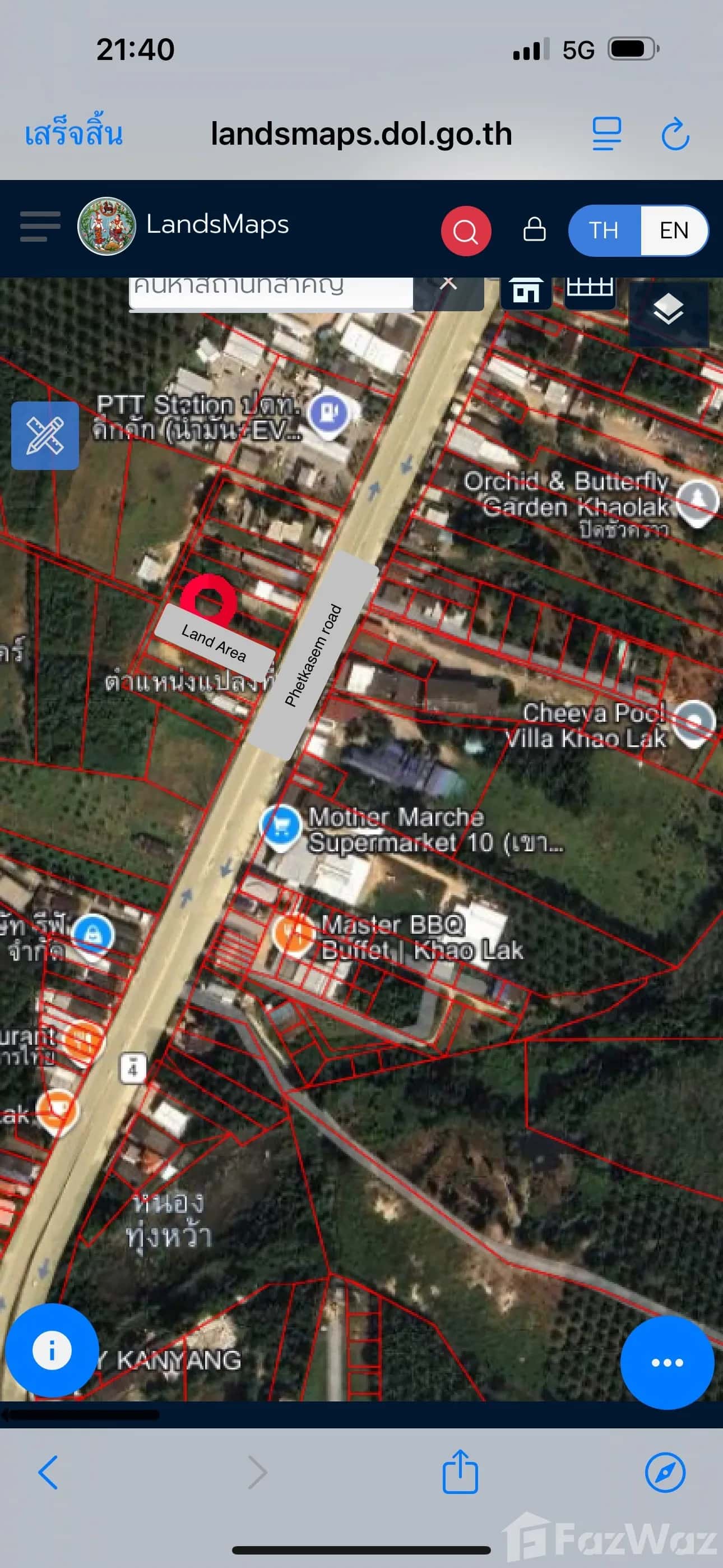Click the LandsMaps emblem logo
Viewport: 723px width, 1568px height.
pyautogui.click(x=106, y=227)
